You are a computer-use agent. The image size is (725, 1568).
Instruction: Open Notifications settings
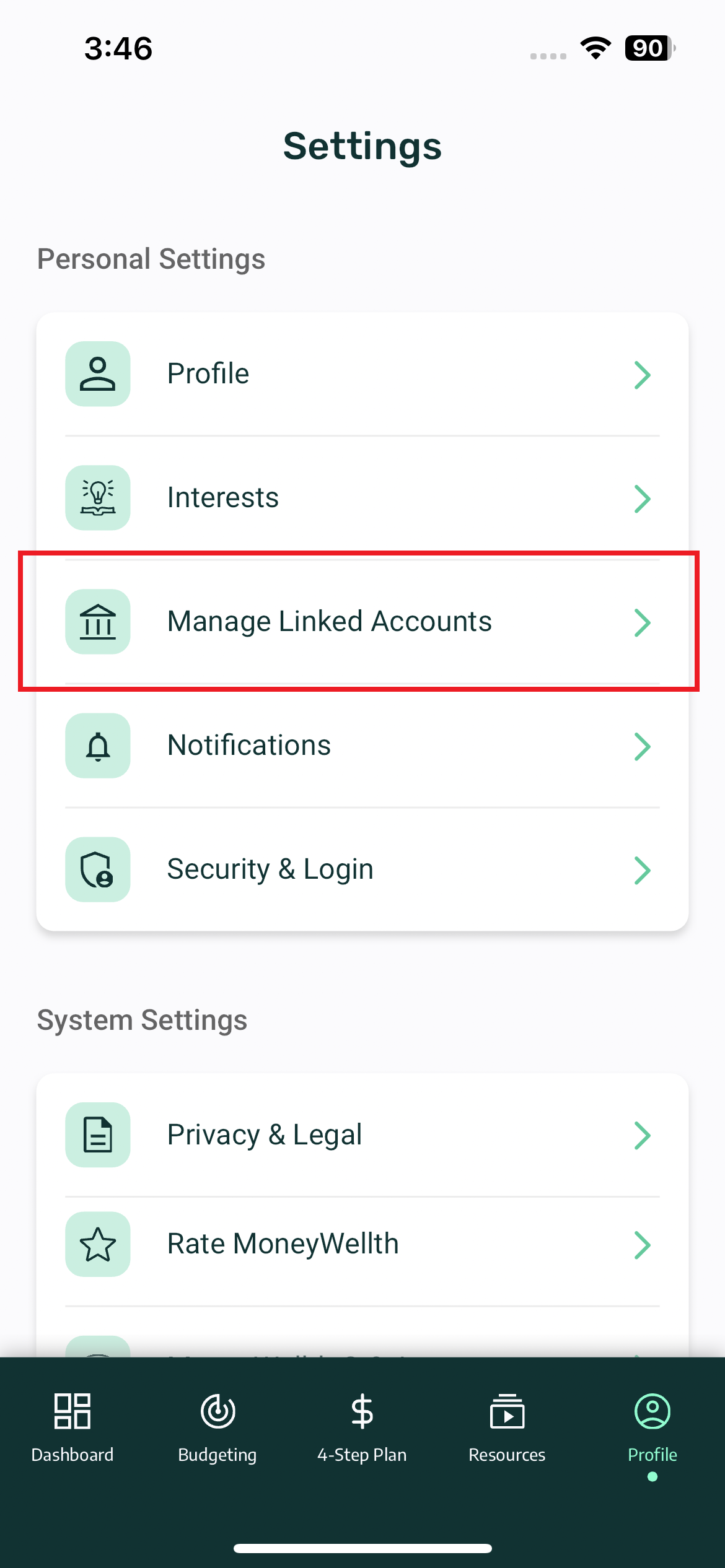point(362,746)
